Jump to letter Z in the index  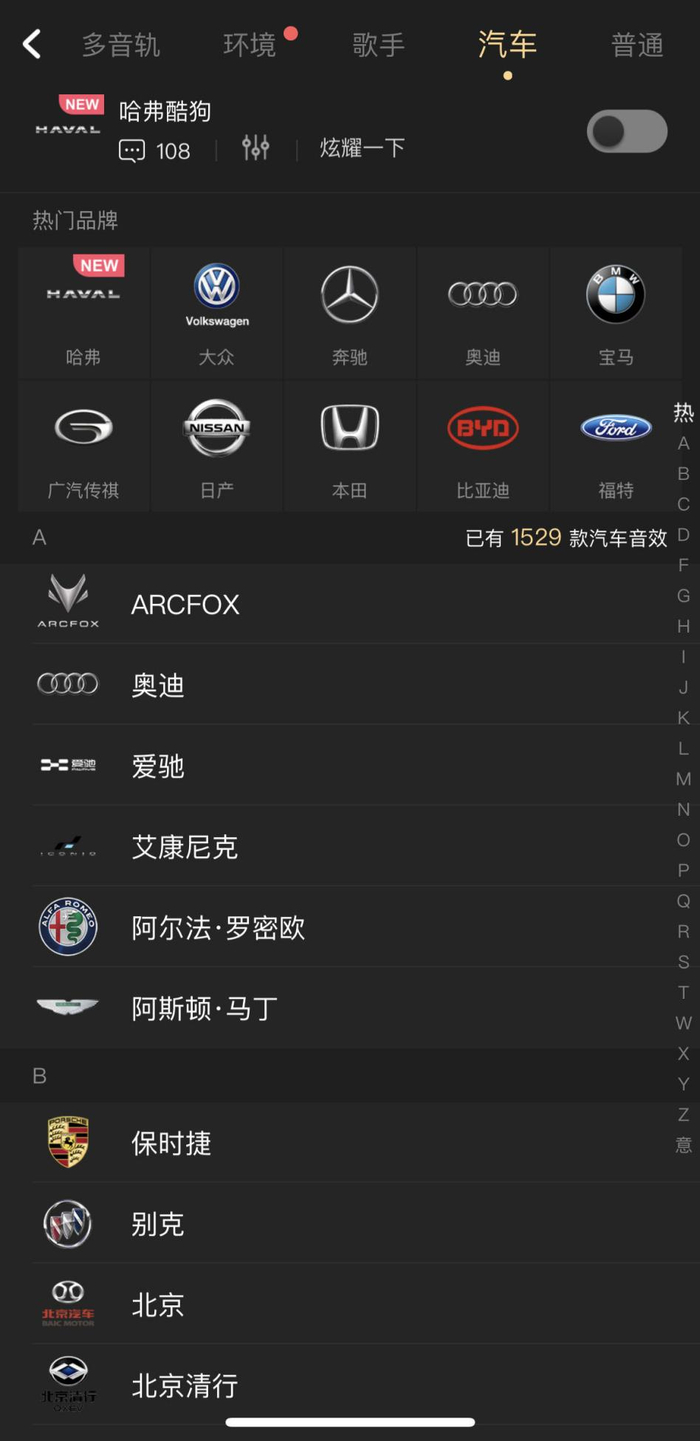click(x=684, y=1114)
